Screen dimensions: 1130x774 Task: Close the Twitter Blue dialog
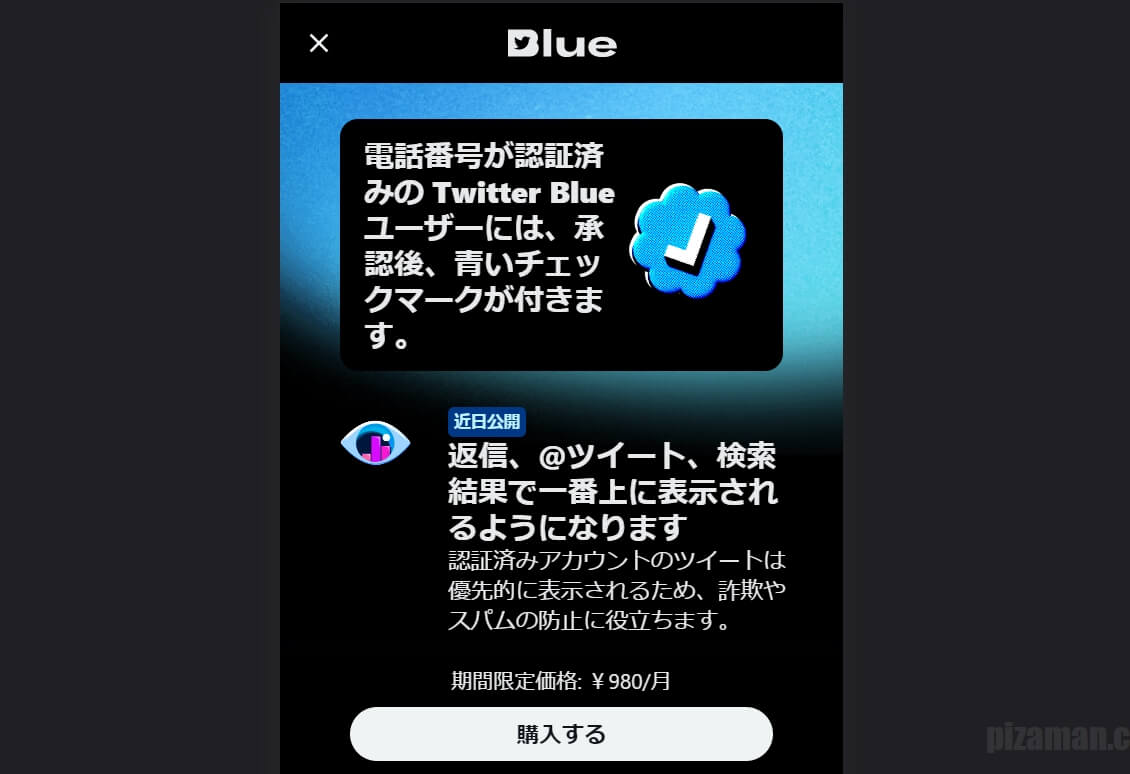tap(319, 43)
